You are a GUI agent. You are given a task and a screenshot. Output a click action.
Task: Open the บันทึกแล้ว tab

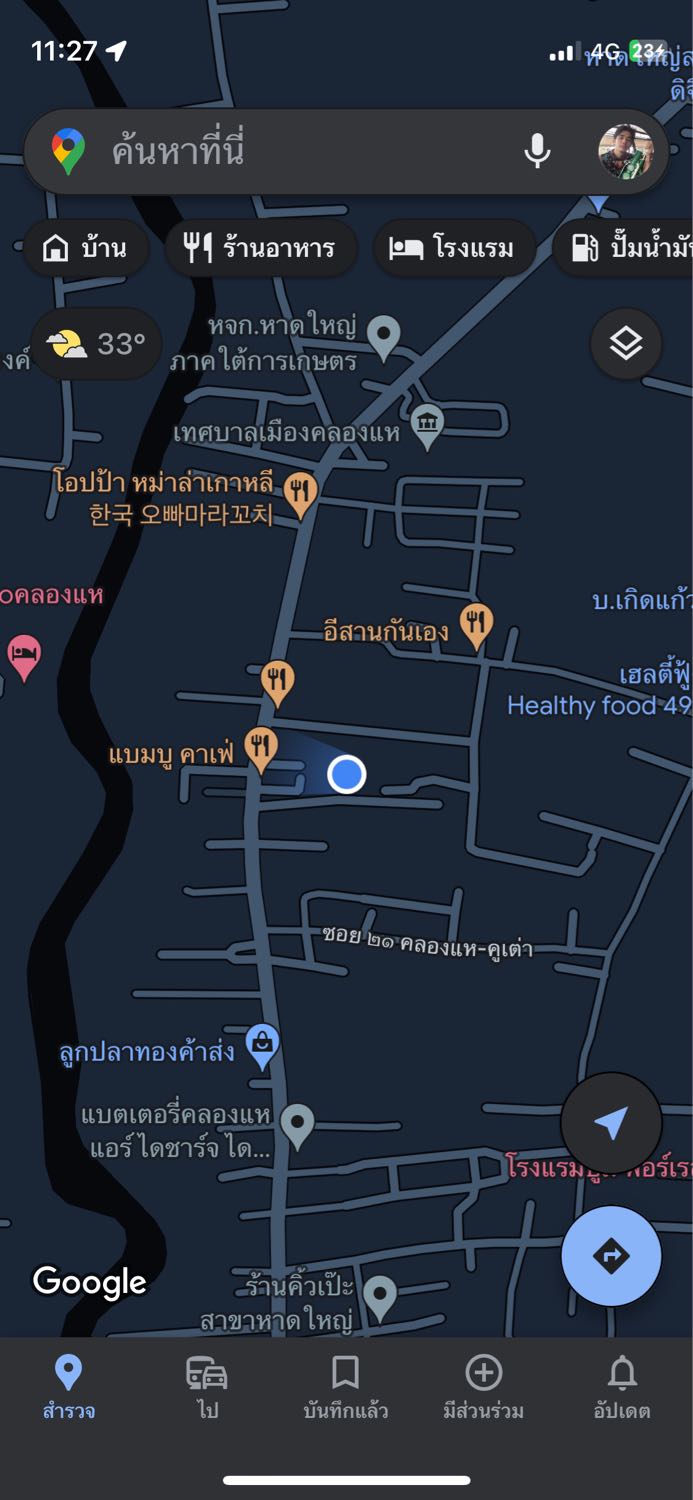tap(345, 1386)
